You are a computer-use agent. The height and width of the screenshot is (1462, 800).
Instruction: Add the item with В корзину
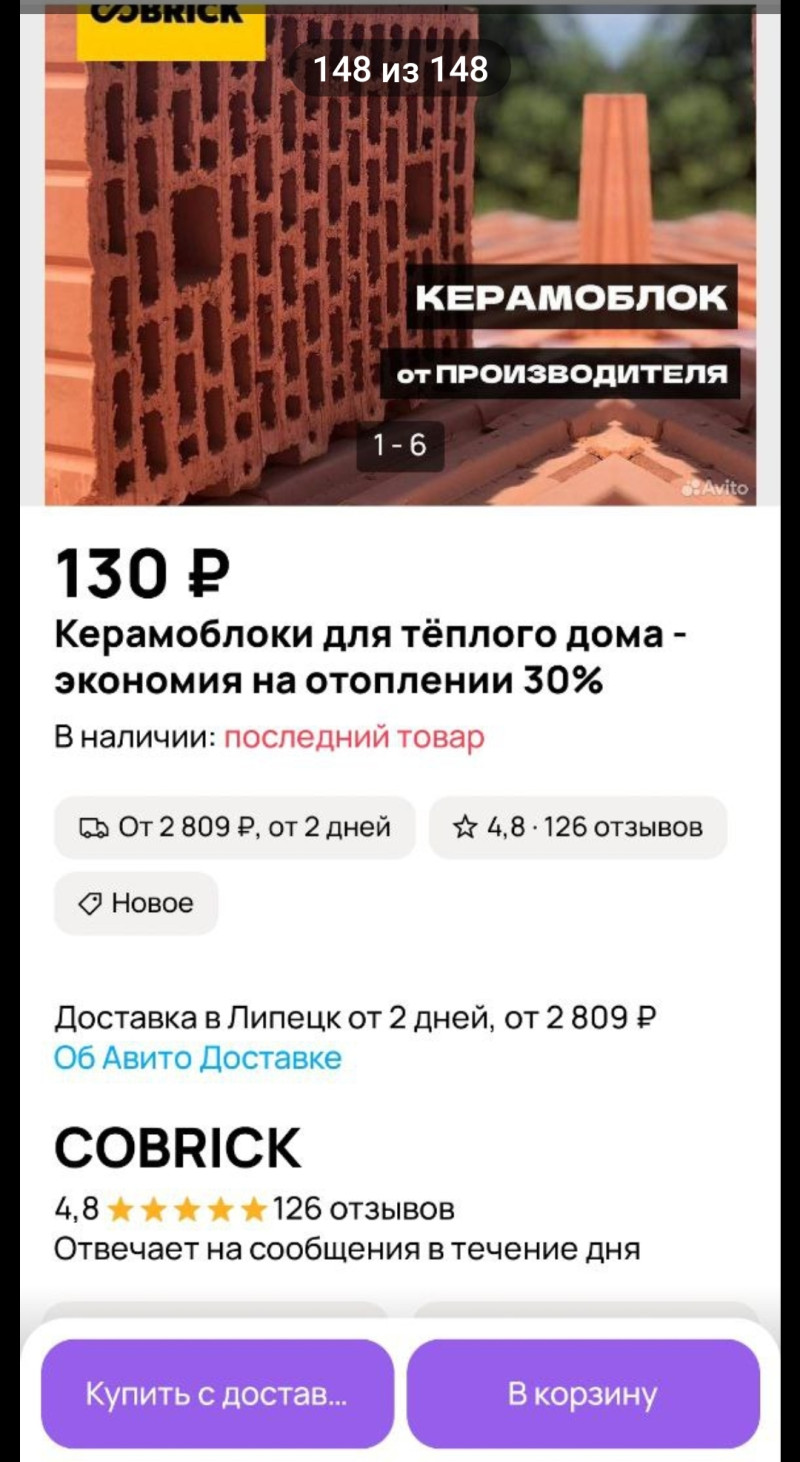(x=583, y=1394)
